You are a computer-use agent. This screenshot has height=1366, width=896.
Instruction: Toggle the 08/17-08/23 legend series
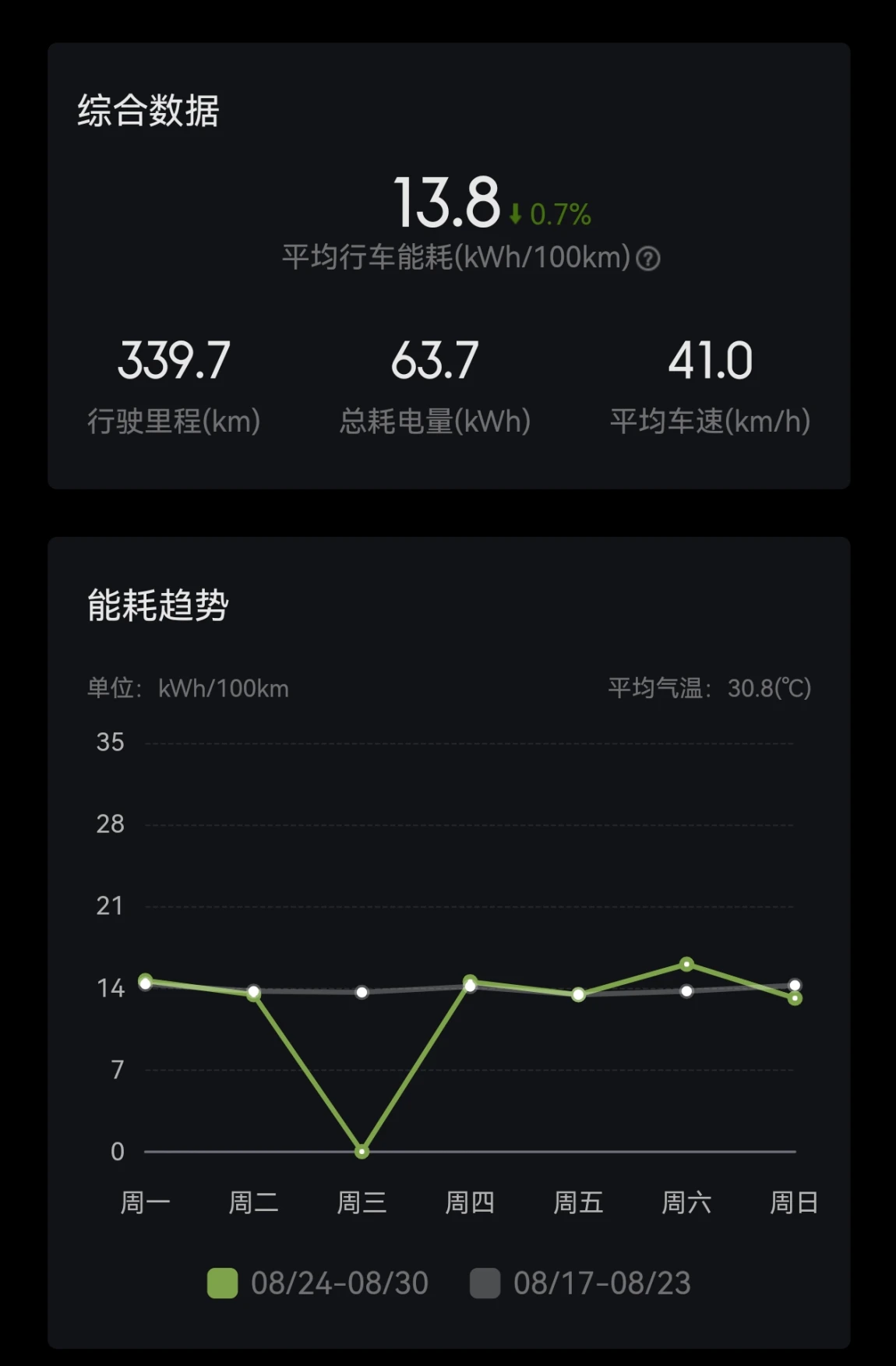pos(580,1283)
